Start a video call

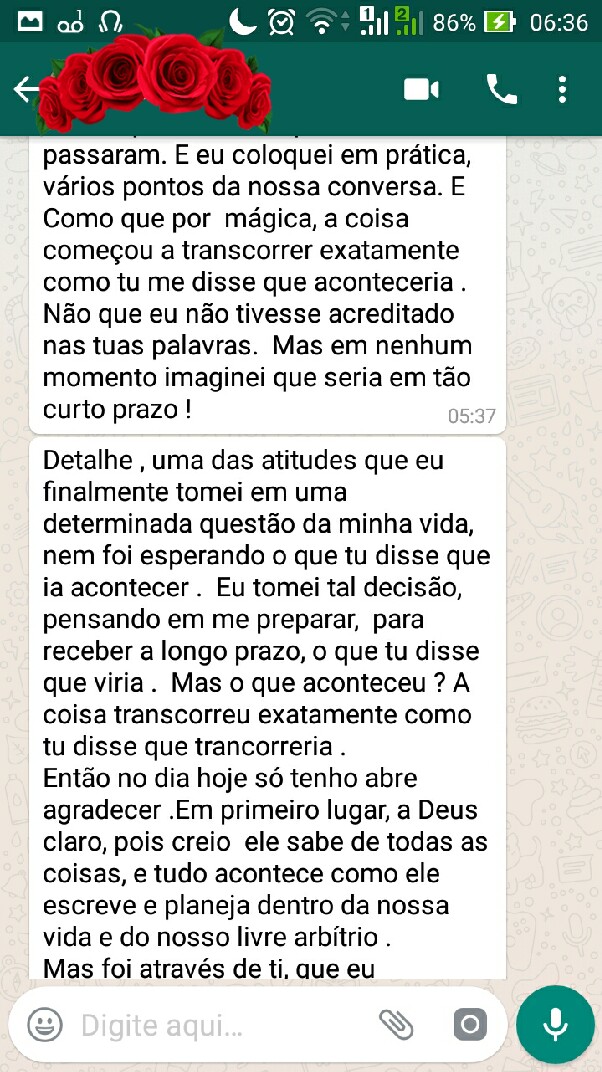tap(421, 90)
